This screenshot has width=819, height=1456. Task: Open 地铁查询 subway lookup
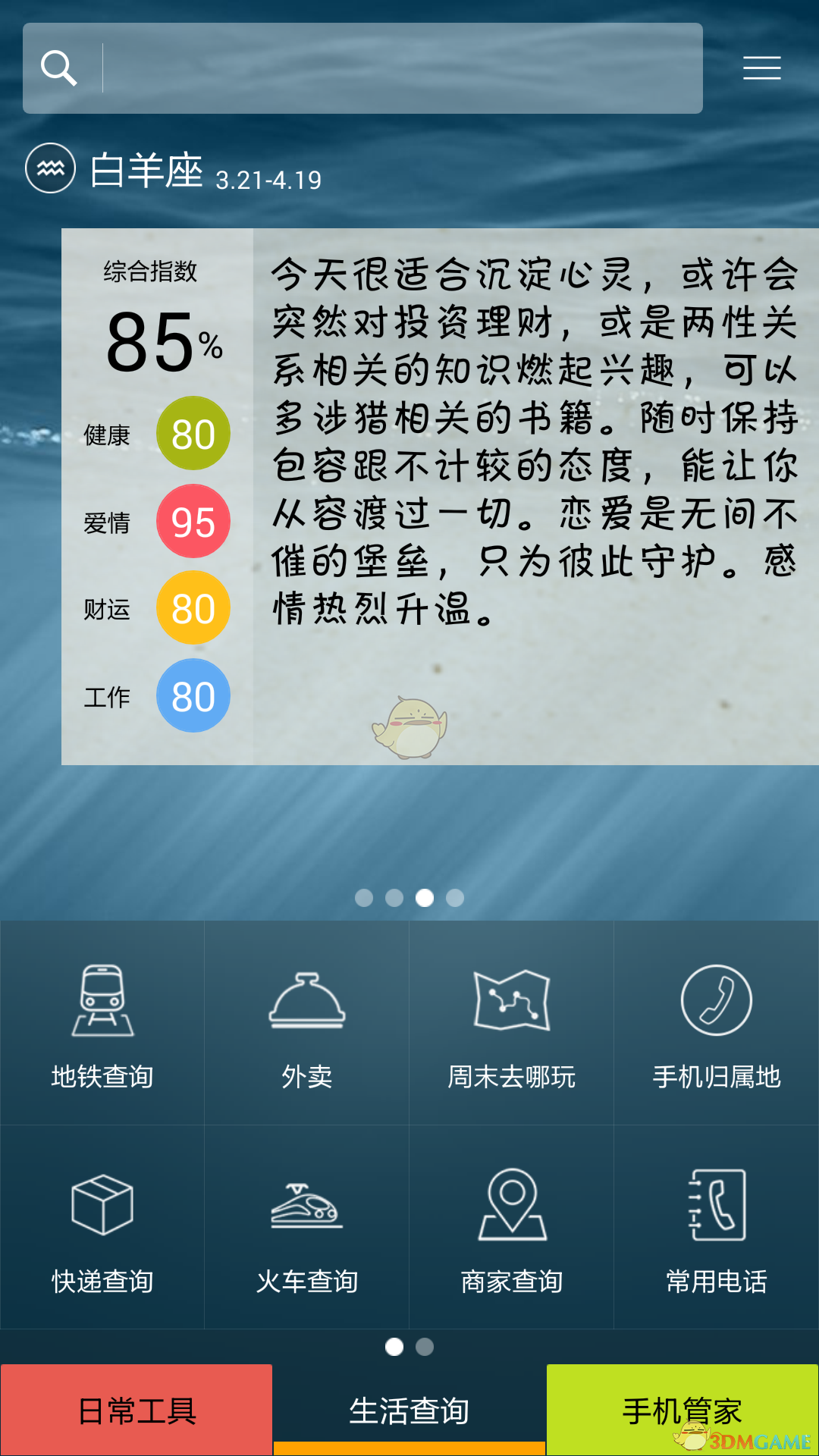102,1024
